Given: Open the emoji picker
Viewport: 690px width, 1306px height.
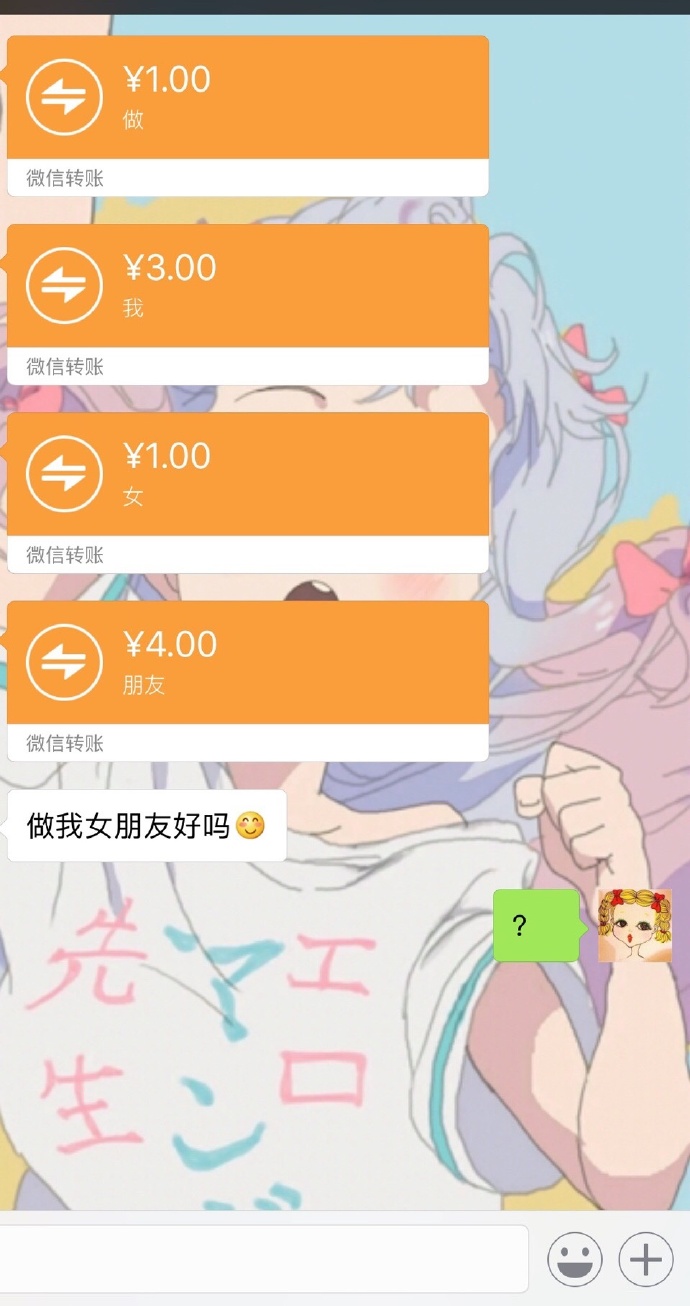Looking at the screenshot, I should pyautogui.click(x=575, y=1259).
